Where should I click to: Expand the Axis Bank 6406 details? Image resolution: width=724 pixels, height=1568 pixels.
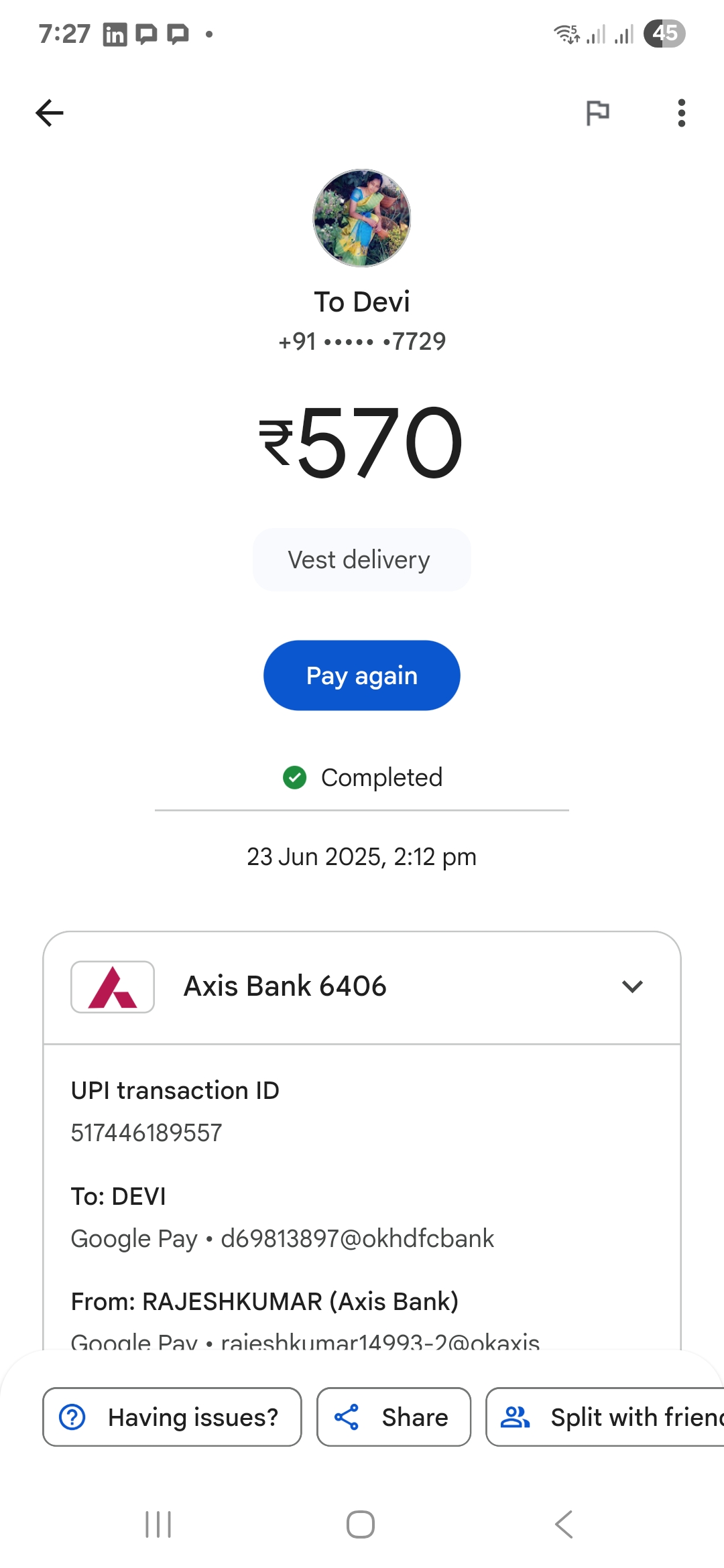click(362, 987)
